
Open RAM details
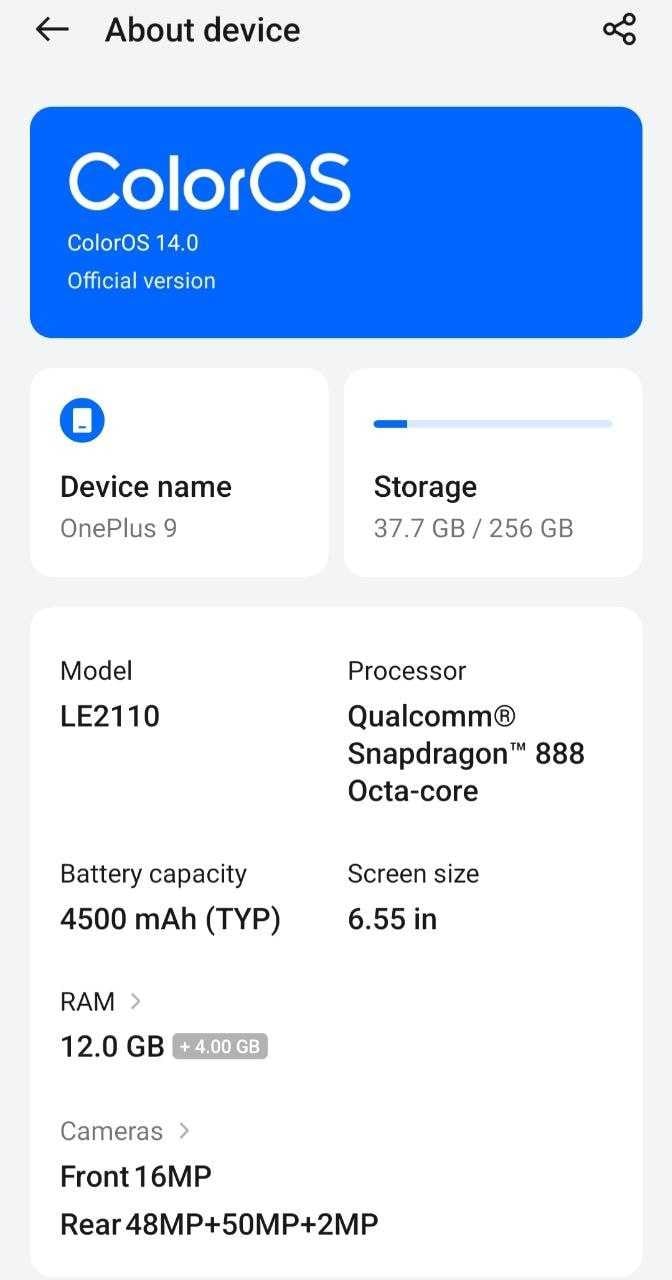click(101, 1001)
